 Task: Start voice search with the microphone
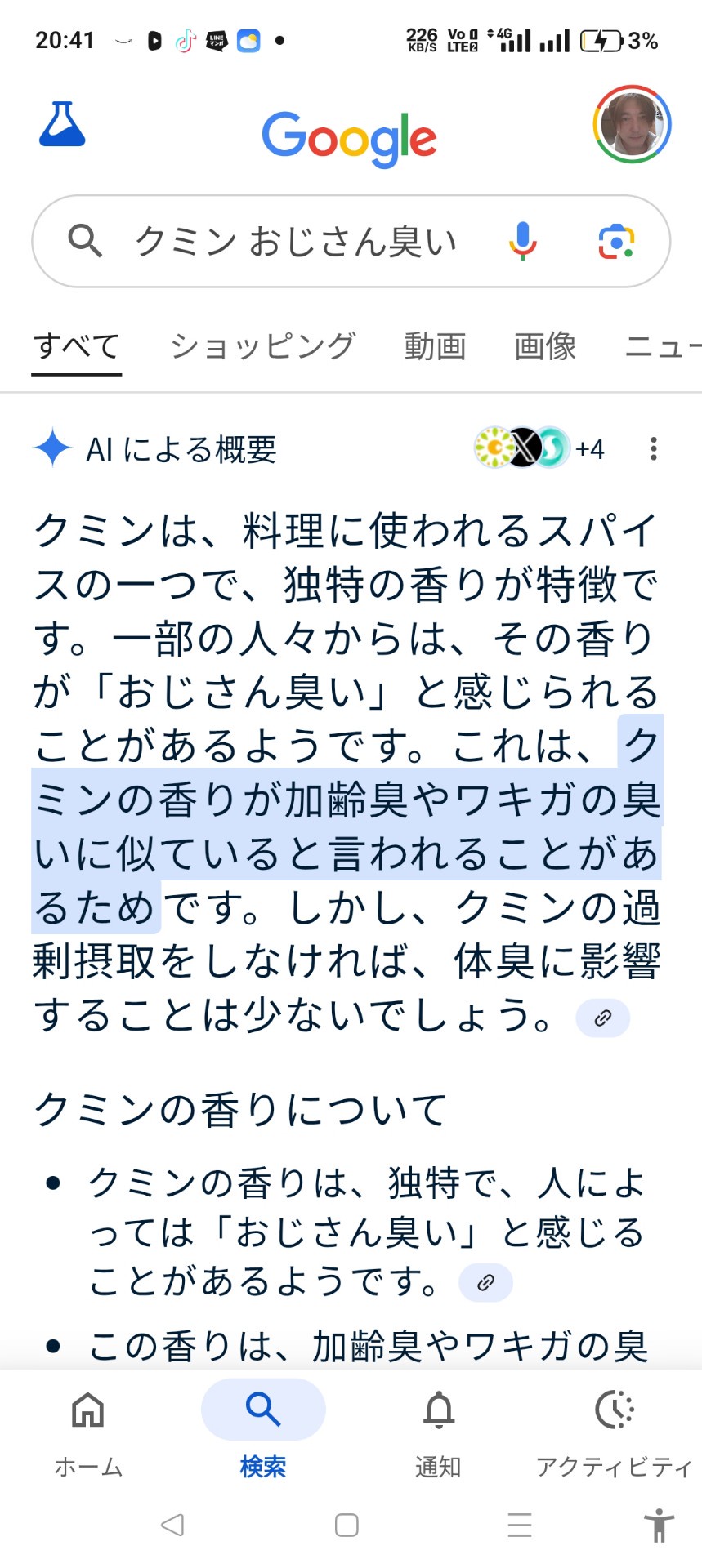pos(523,241)
